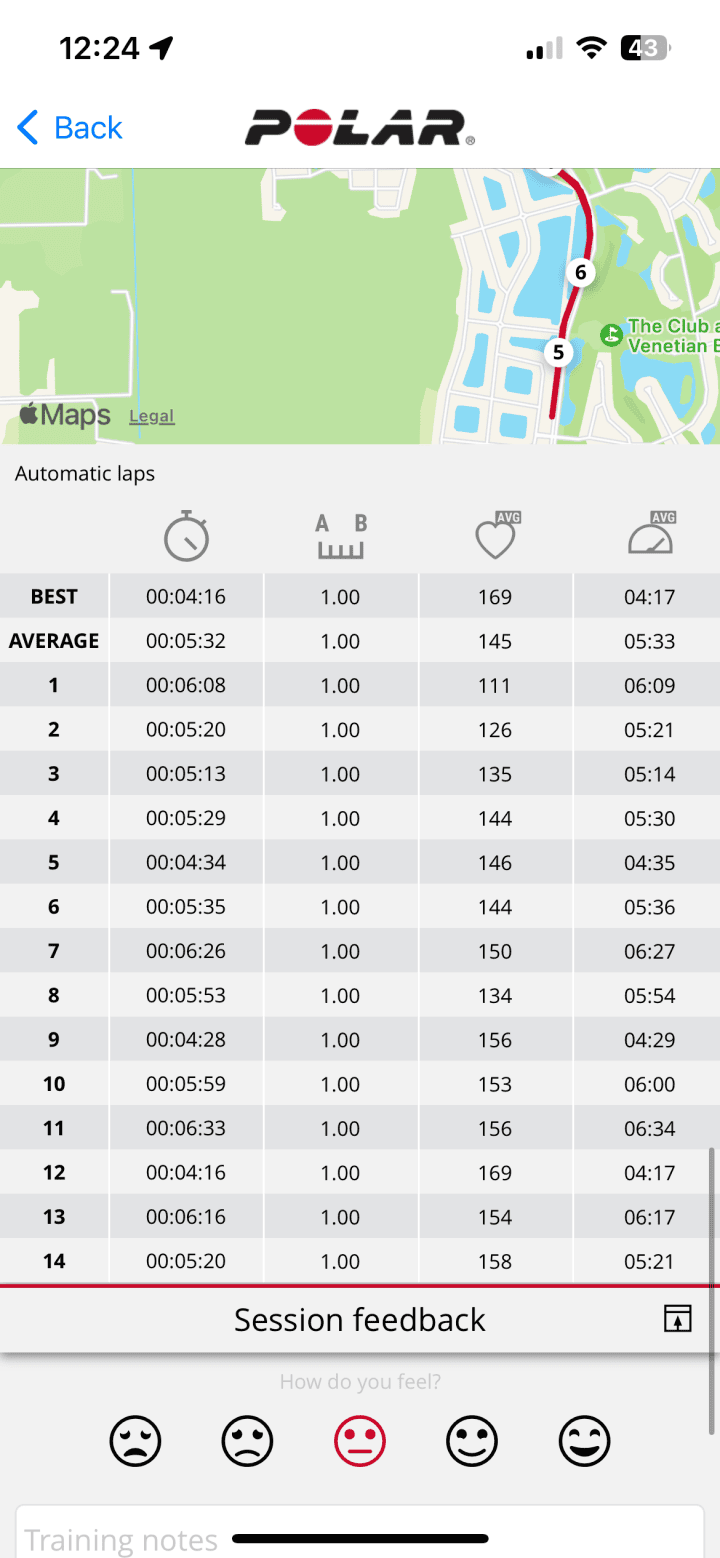Tap lap marker 5 on the map
The image size is (720, 1558).
click(x=558, y=352)
